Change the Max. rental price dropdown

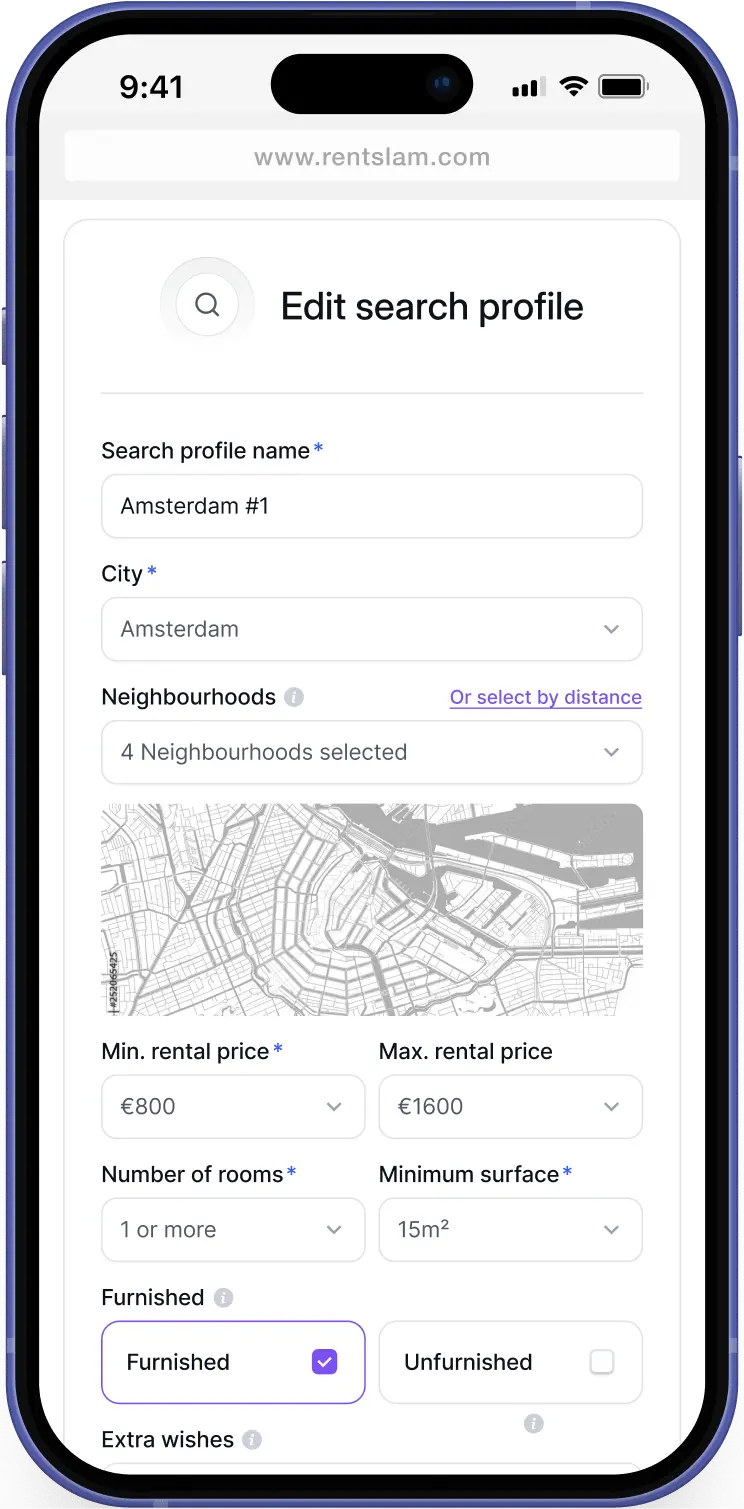coord(510,1106)
